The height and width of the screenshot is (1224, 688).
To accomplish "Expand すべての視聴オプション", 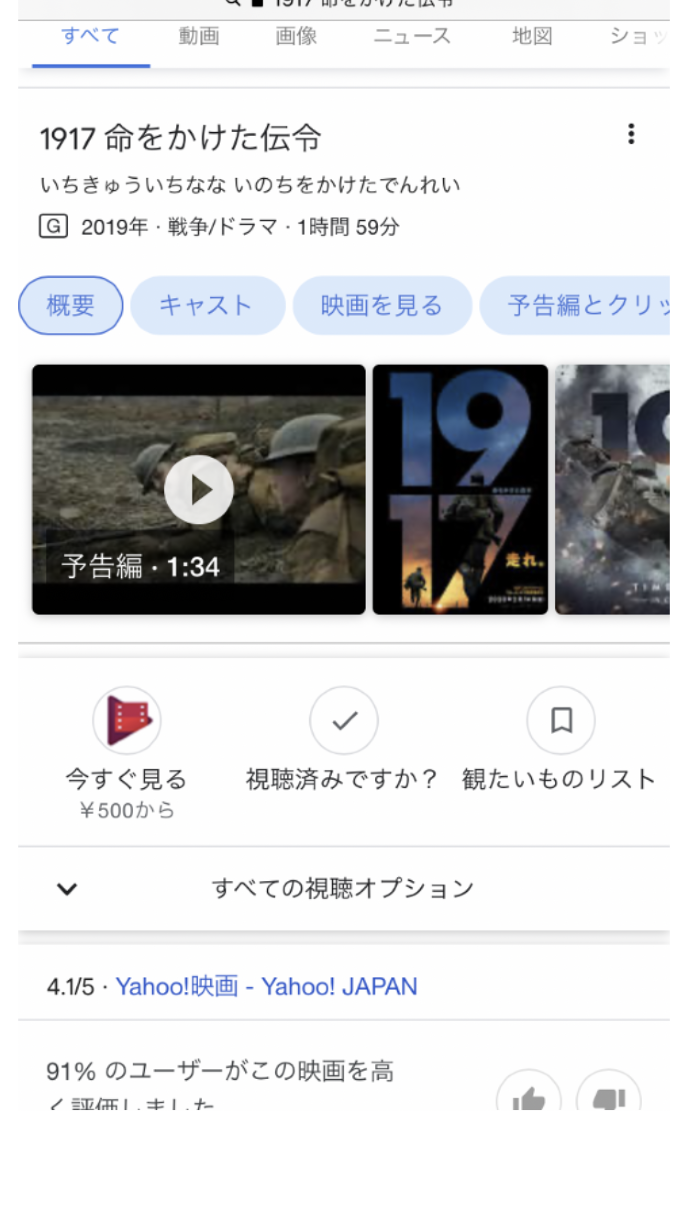I will click(343, 888).
